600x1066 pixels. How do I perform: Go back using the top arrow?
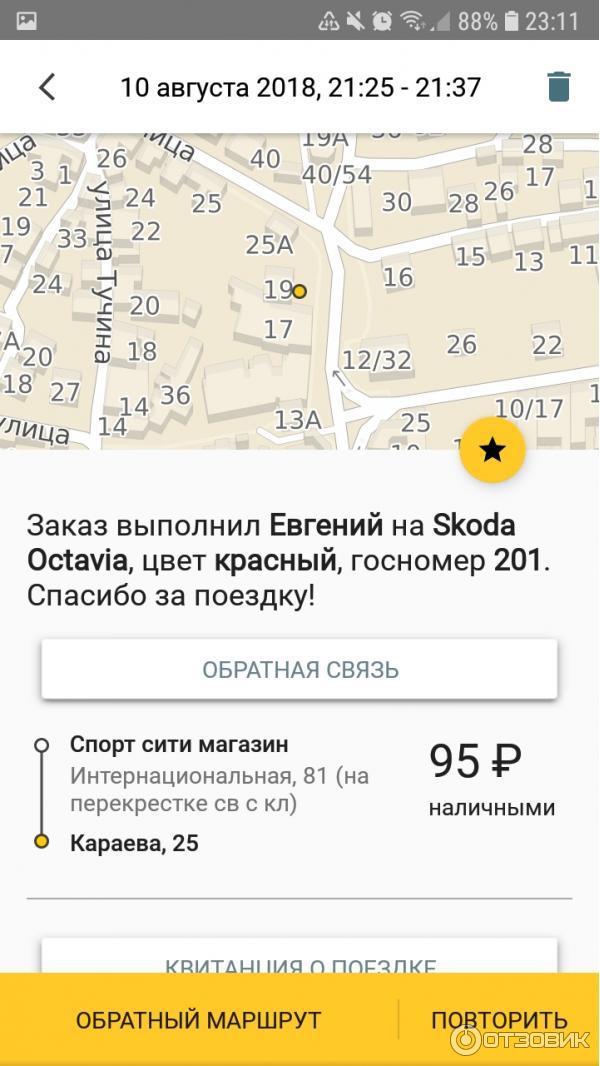coord(47,87)
